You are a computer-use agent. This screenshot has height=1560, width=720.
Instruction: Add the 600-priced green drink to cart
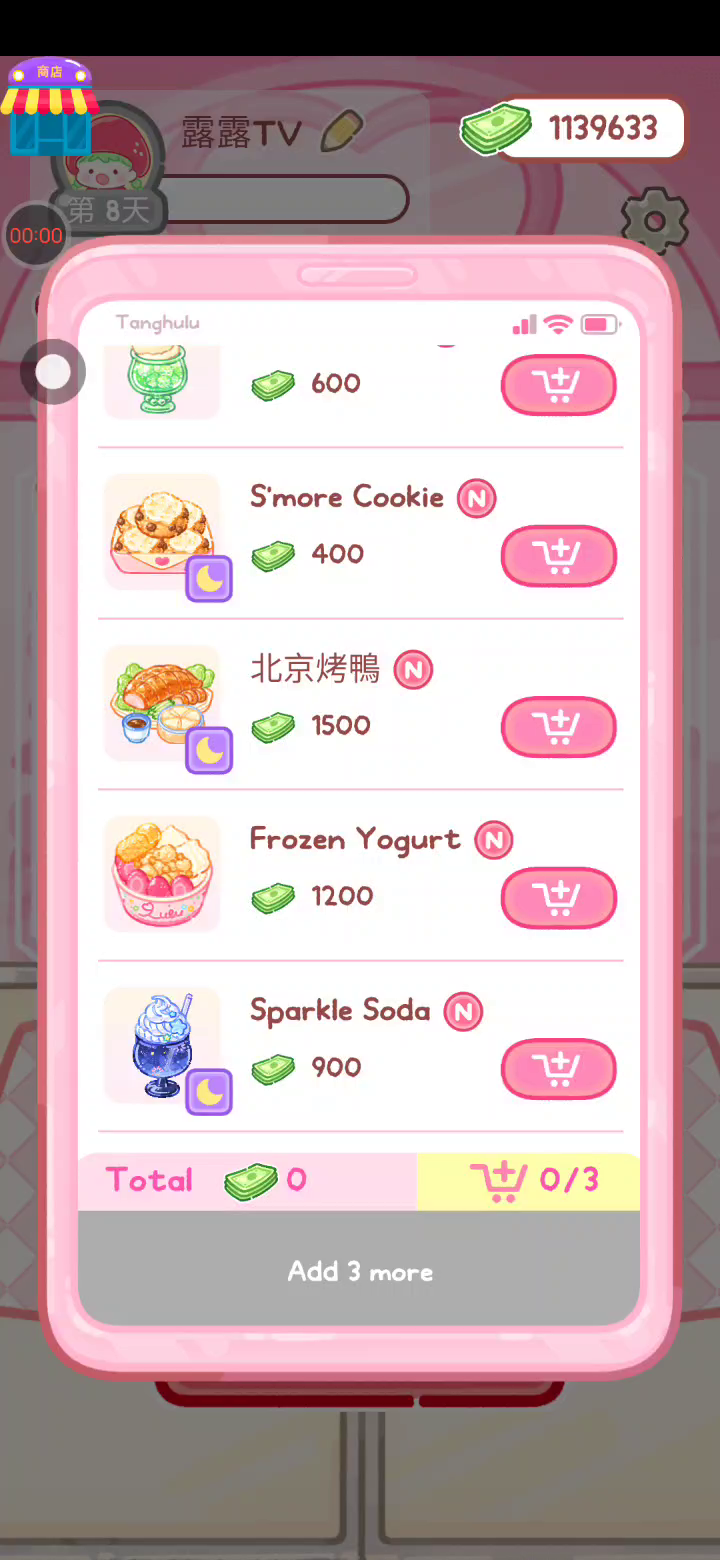coord(558,385)
